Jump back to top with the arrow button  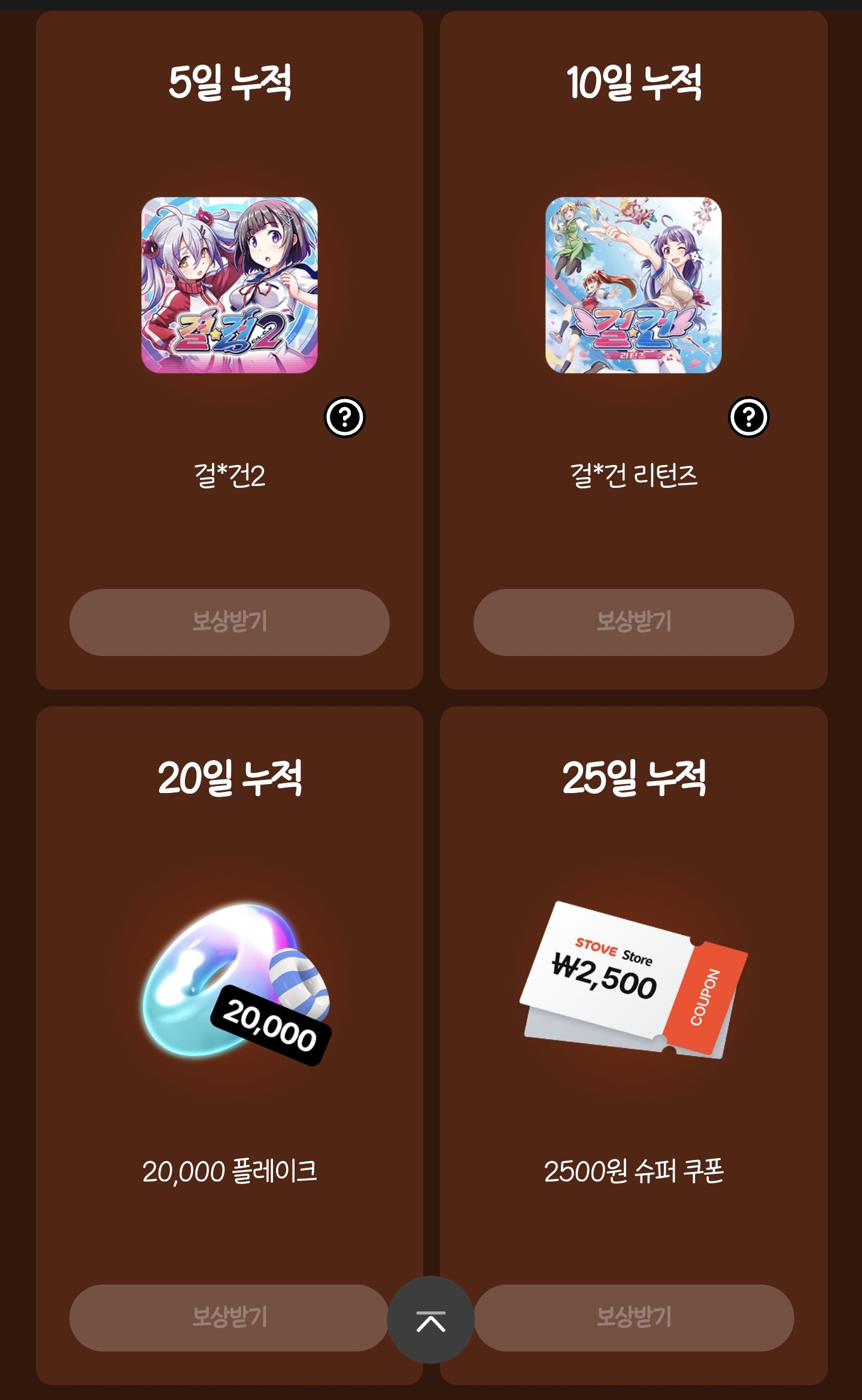[431, 1321]
